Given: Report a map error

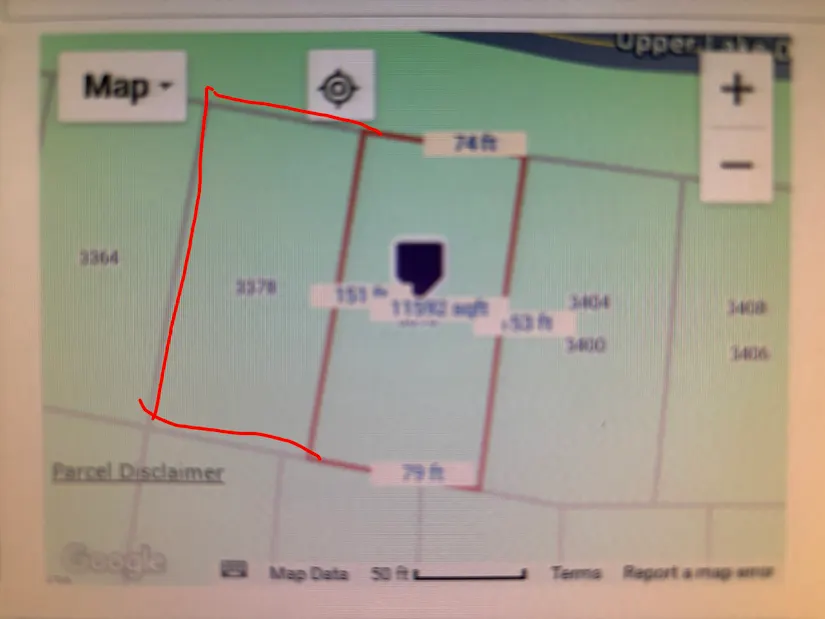Looking at the screenshot, I should pos(698,573).
